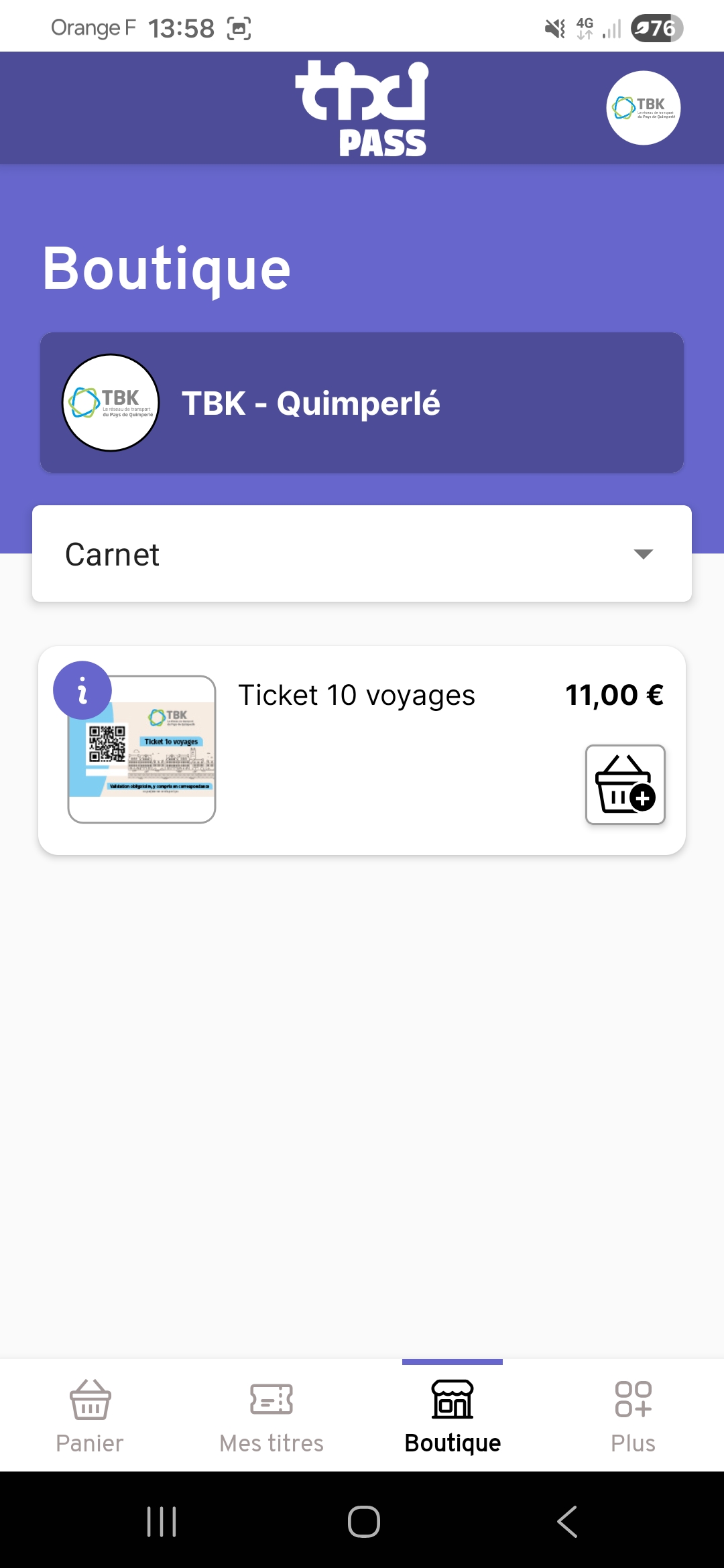Screen dimensions: 724x1568
Task: Show info for Ticket 10 voyages
Action: (x=82, y=690)
